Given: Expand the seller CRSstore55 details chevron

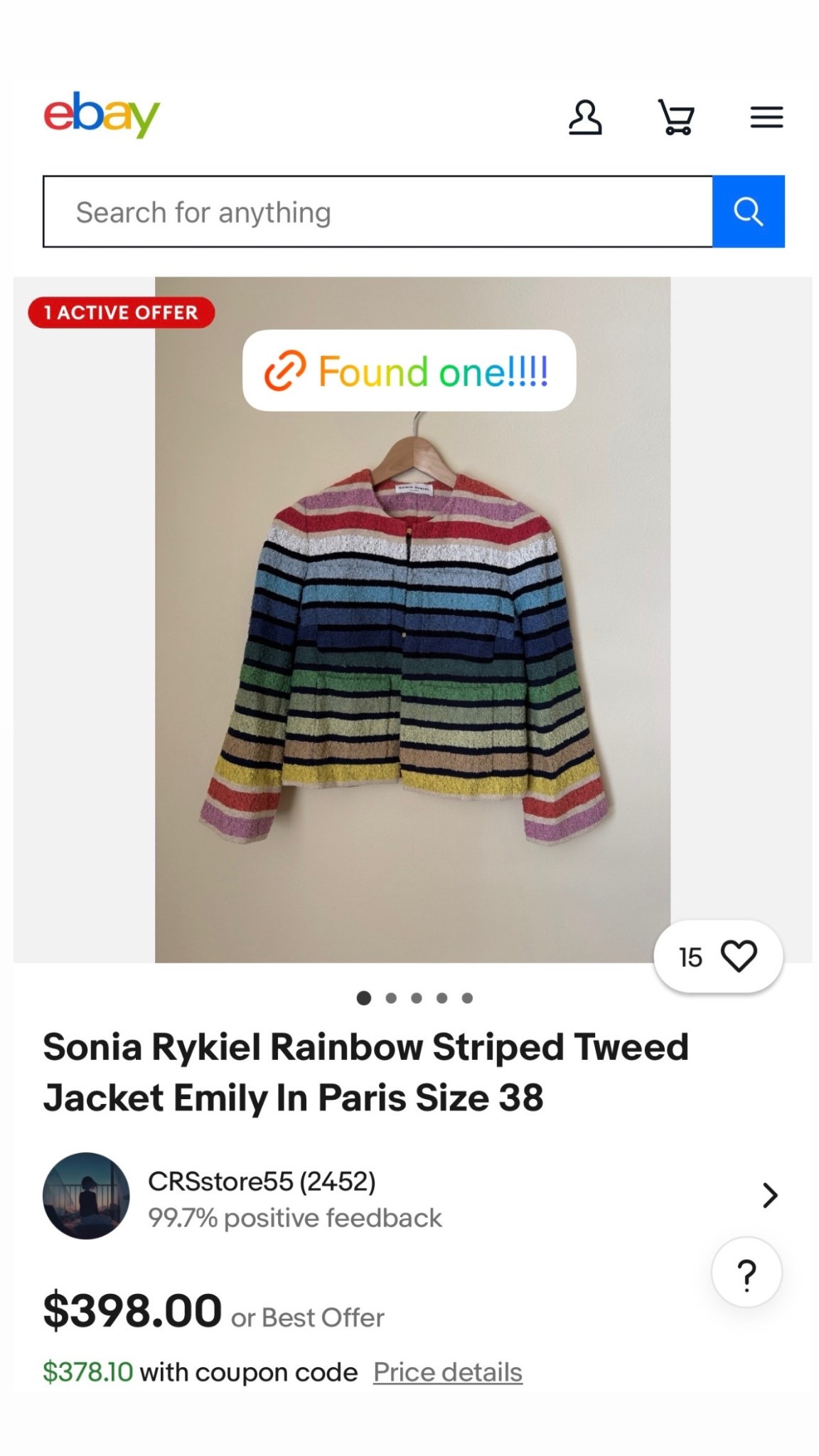Looking at the screenshot, I should 770,1197.
